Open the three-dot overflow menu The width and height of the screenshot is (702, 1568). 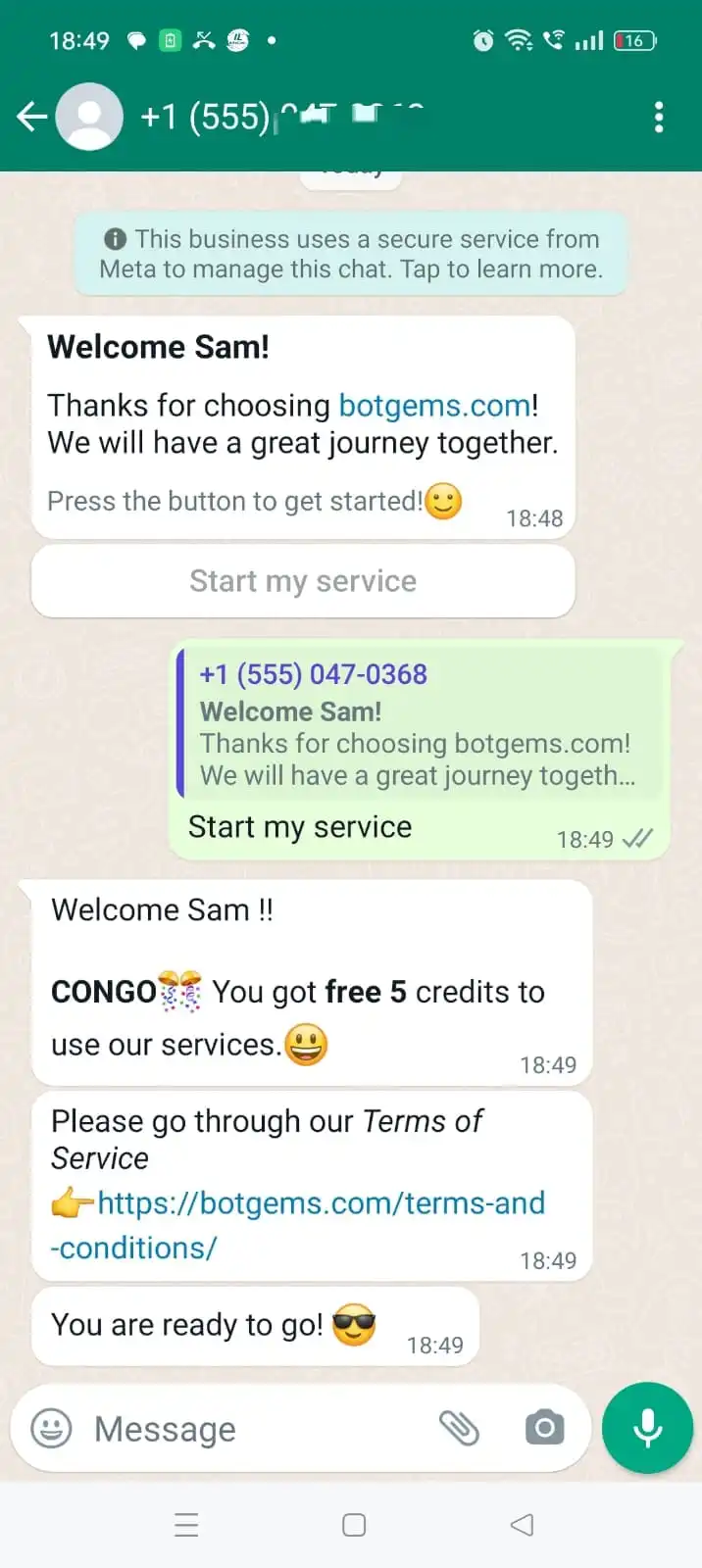pos(659,118)
